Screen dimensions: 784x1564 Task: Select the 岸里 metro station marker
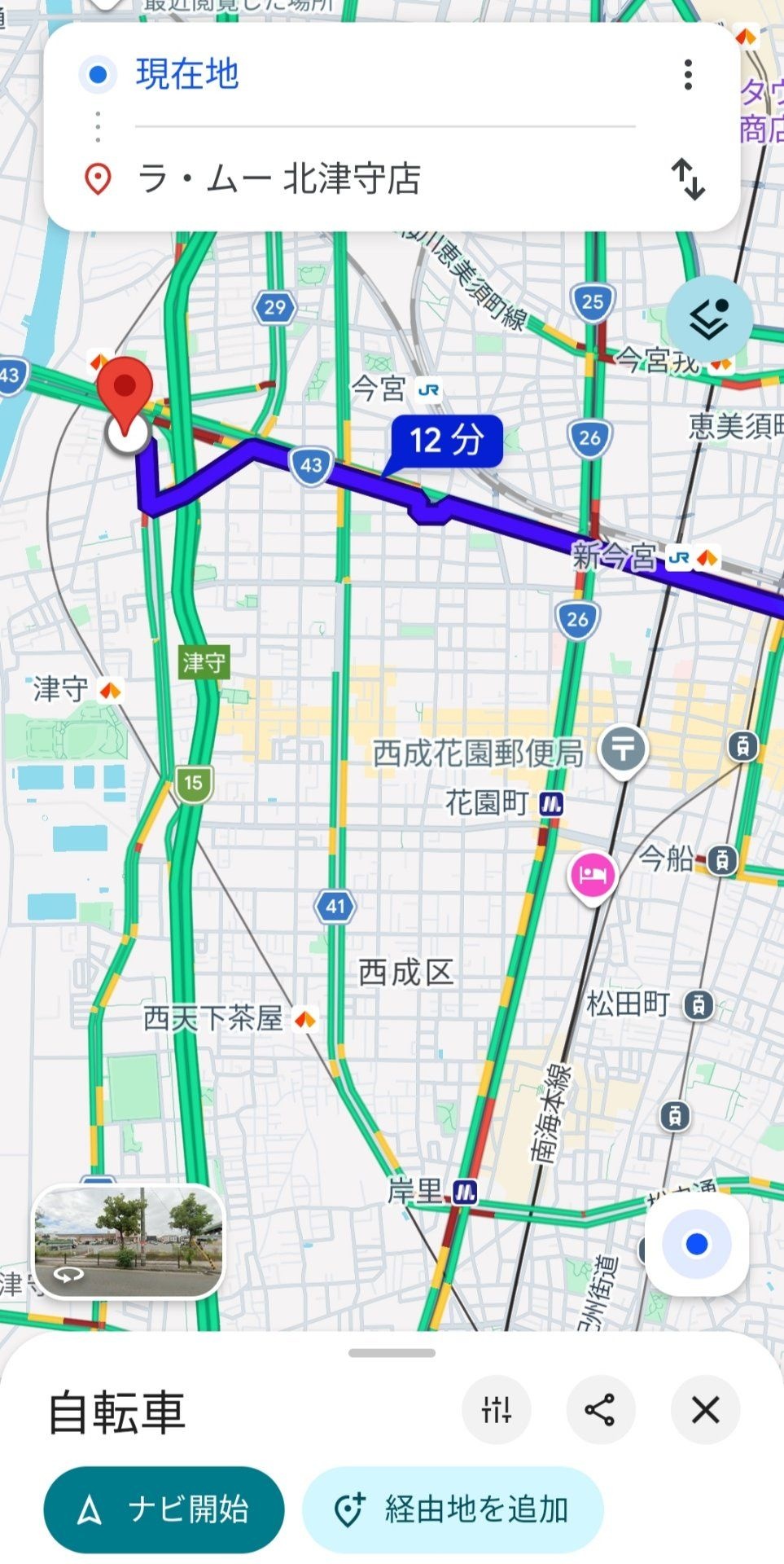465,1193
